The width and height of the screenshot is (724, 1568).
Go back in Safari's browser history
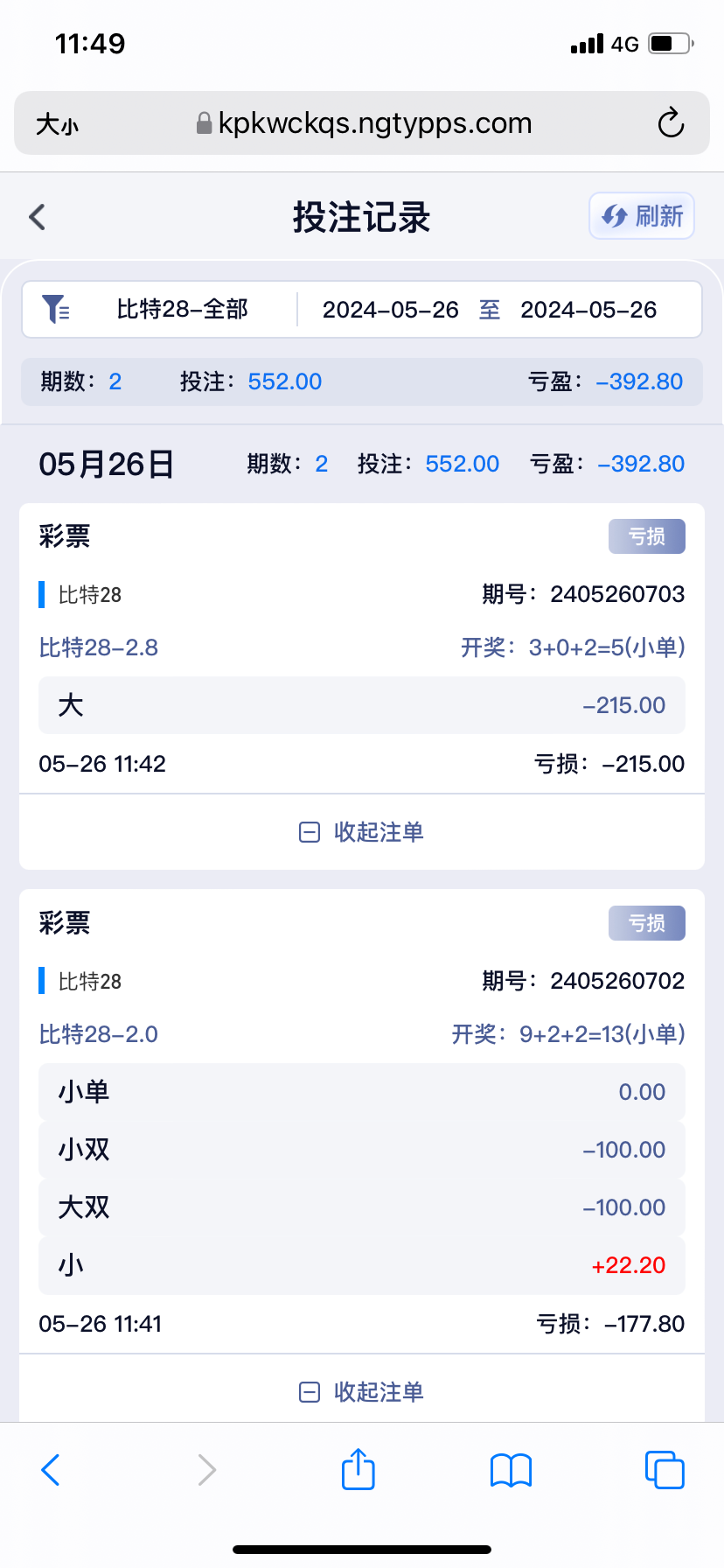(51, 1469)
